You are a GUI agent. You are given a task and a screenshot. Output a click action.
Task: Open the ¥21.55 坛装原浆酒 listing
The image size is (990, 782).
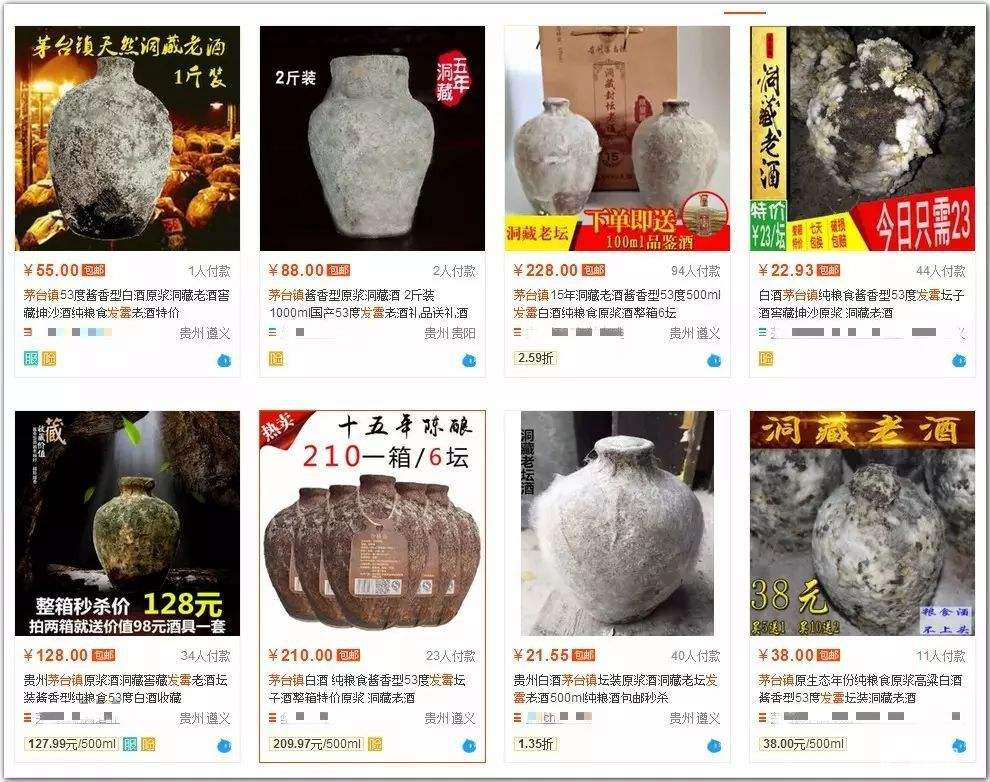coord(617,524)
